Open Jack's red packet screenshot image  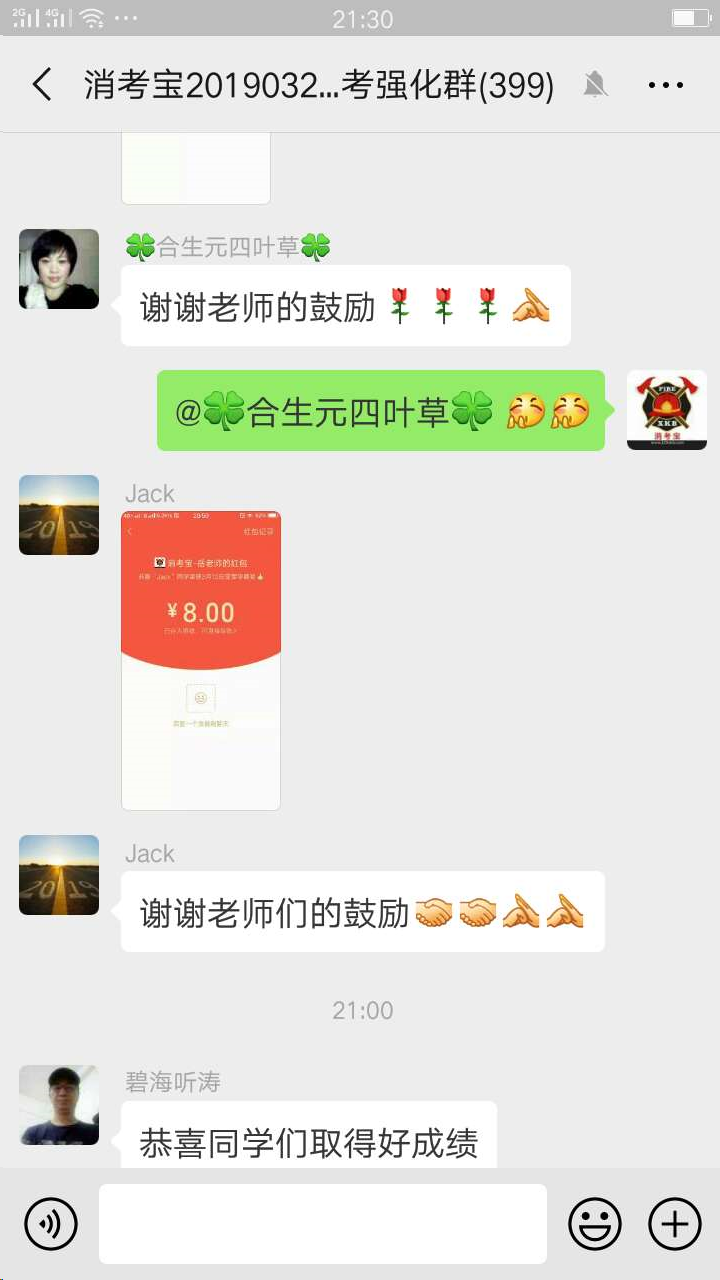tap(201, 660)
